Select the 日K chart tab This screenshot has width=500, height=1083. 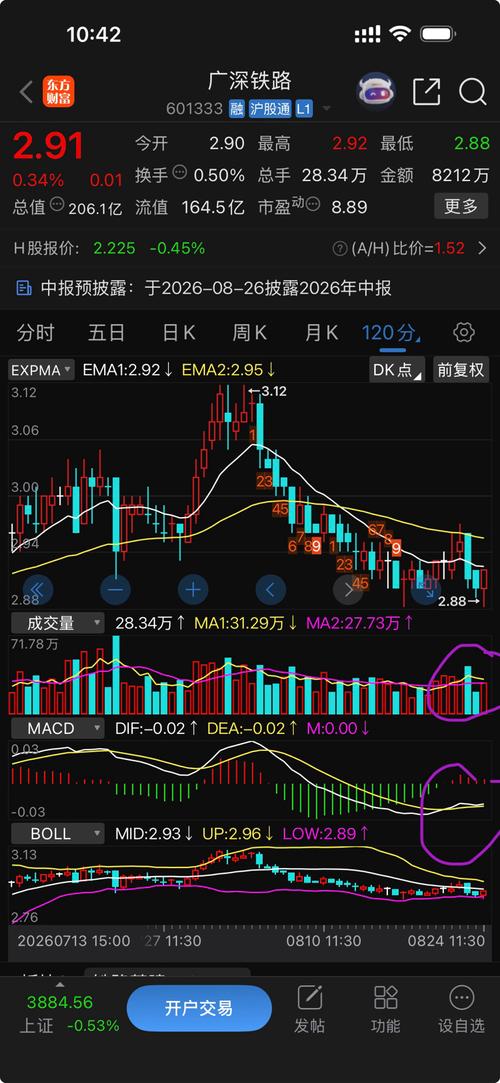tap(179, 334)
